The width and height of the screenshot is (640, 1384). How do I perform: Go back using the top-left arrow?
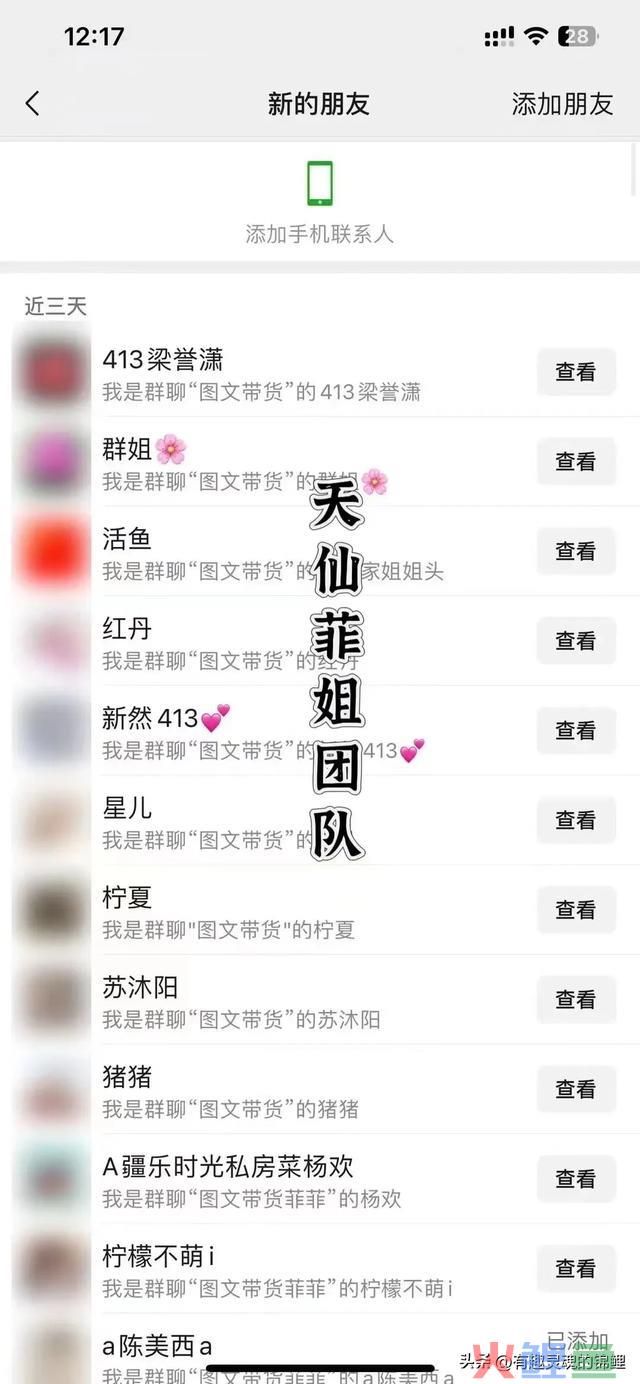click(33, 103)
